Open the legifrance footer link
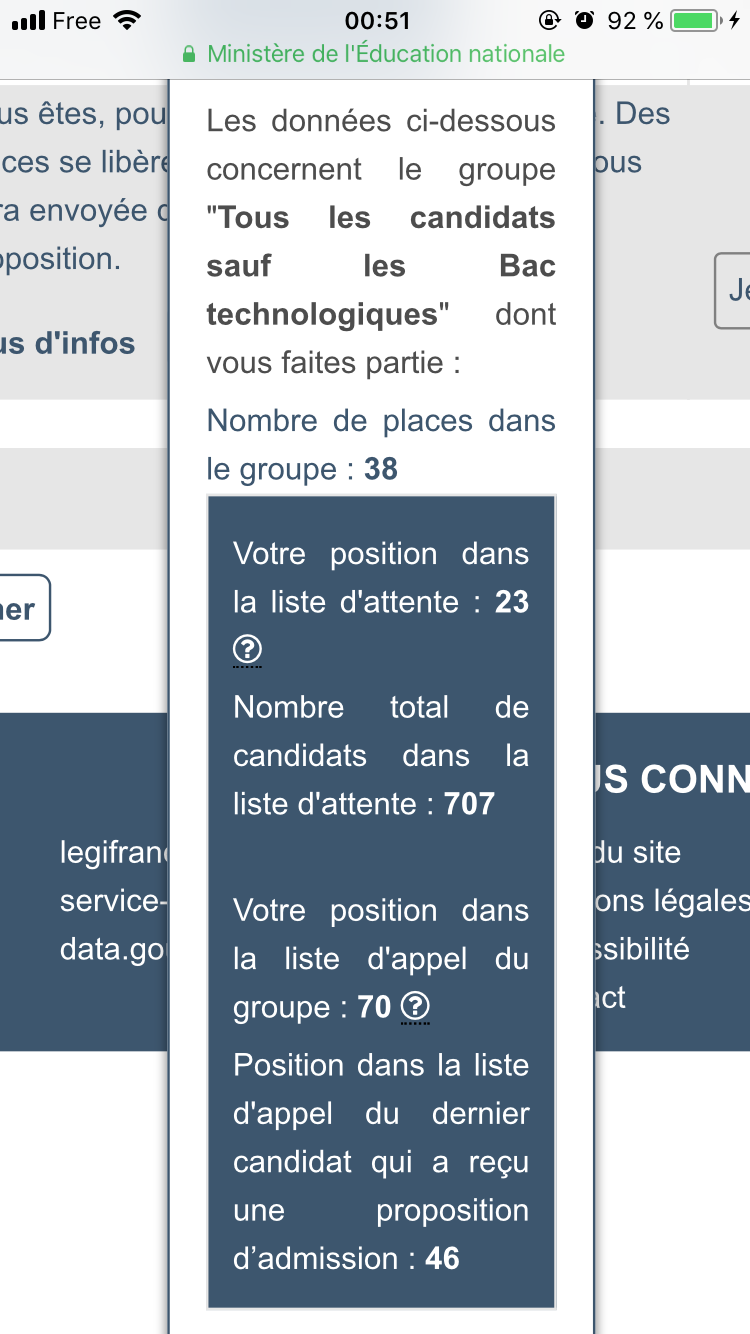 114,853
